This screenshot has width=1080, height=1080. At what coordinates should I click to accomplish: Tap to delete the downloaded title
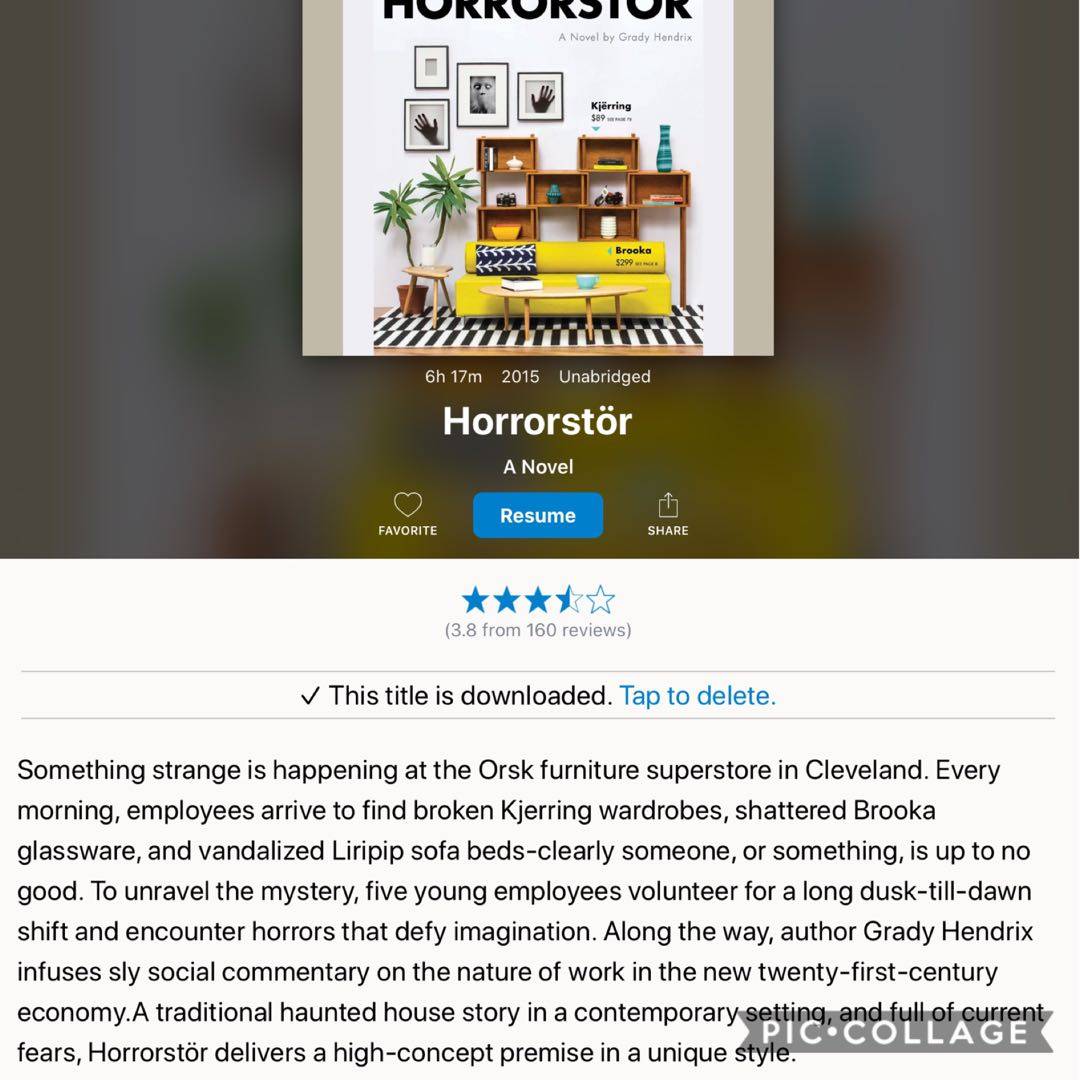point(697,696)
